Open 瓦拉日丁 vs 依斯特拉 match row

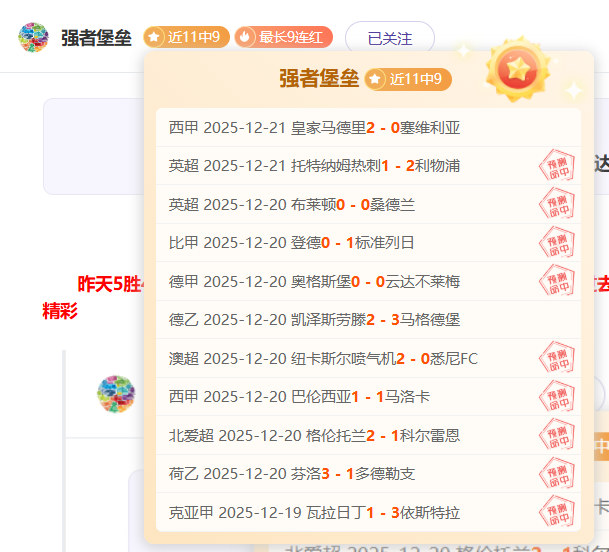click(x=367, y=512)
